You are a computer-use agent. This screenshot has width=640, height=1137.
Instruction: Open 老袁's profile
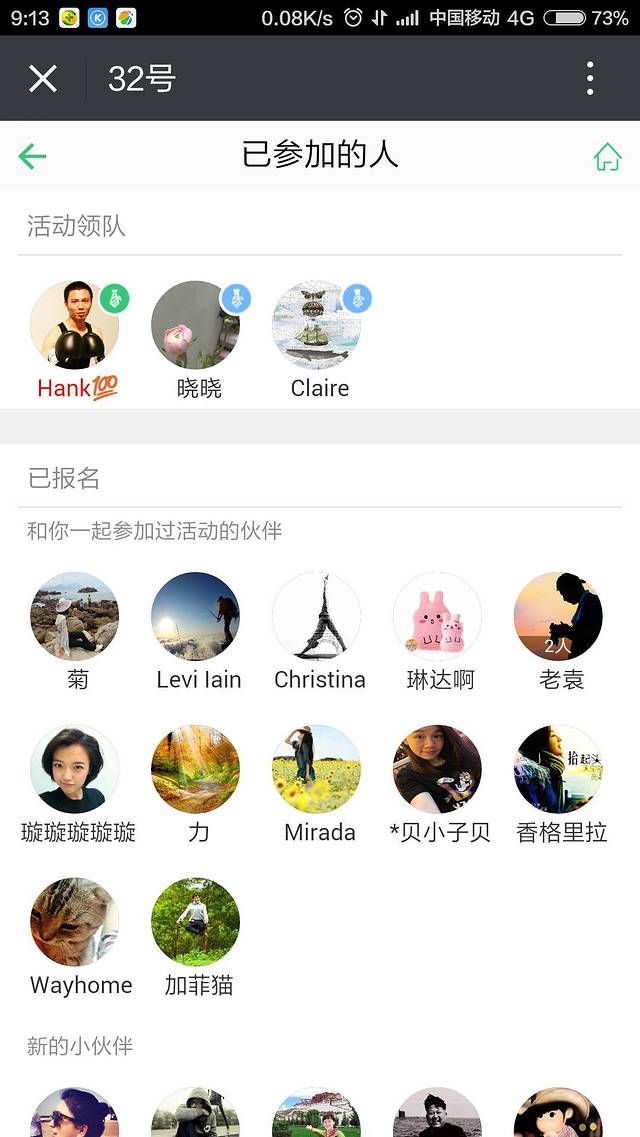point(558,616)
